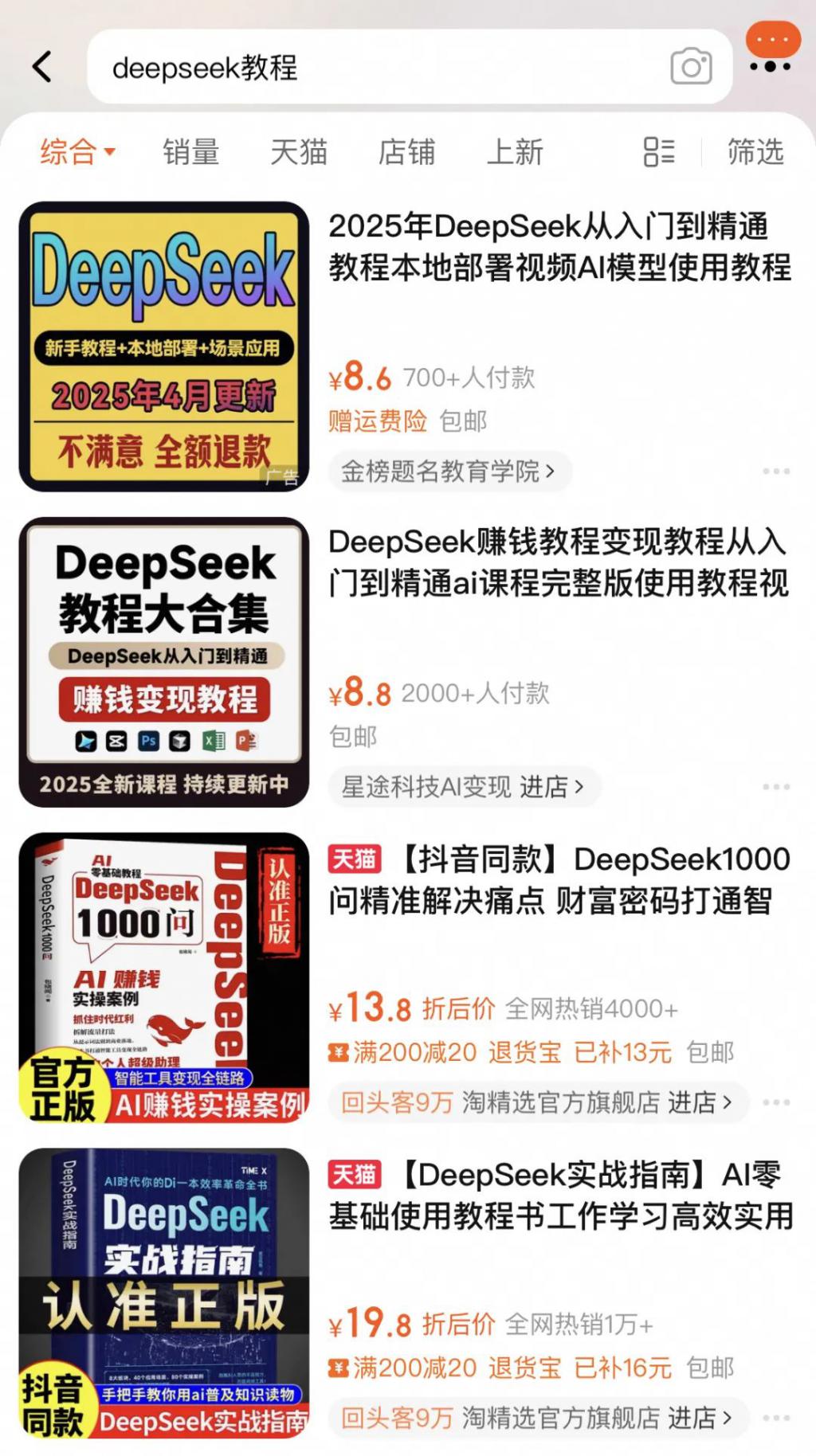Viewport: 816px width, 1456px height.
Task: Open more options for DeepSeek1000问 item
Action: [x=775, y=1102]
